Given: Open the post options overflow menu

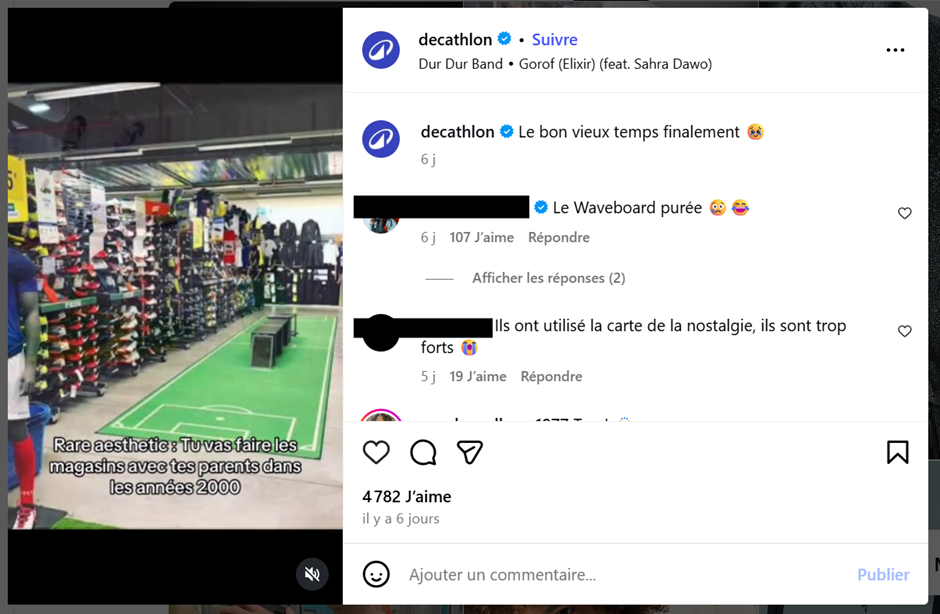Looking at the screenshot, I should (x=895, y=50).
